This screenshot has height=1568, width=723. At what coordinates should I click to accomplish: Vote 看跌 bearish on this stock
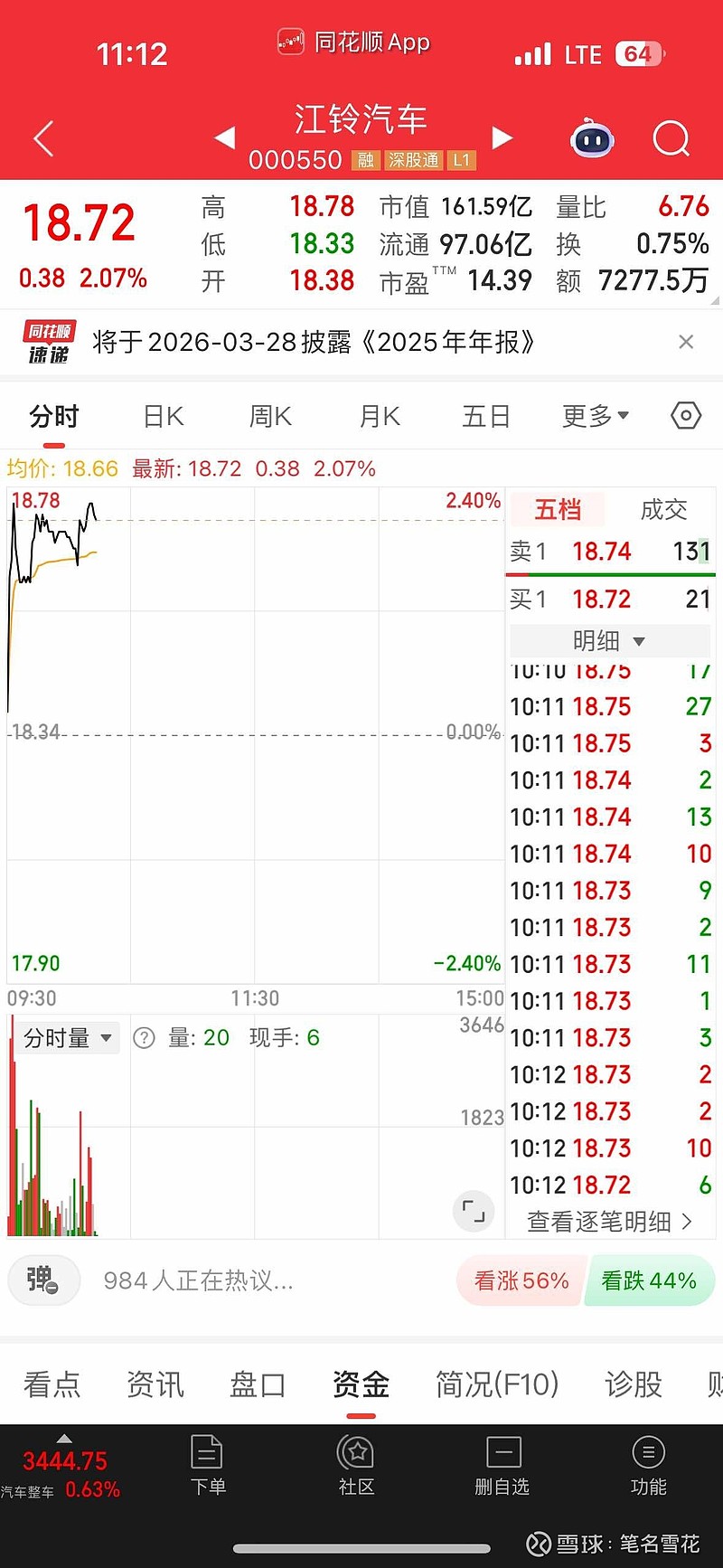point(650,1280)
